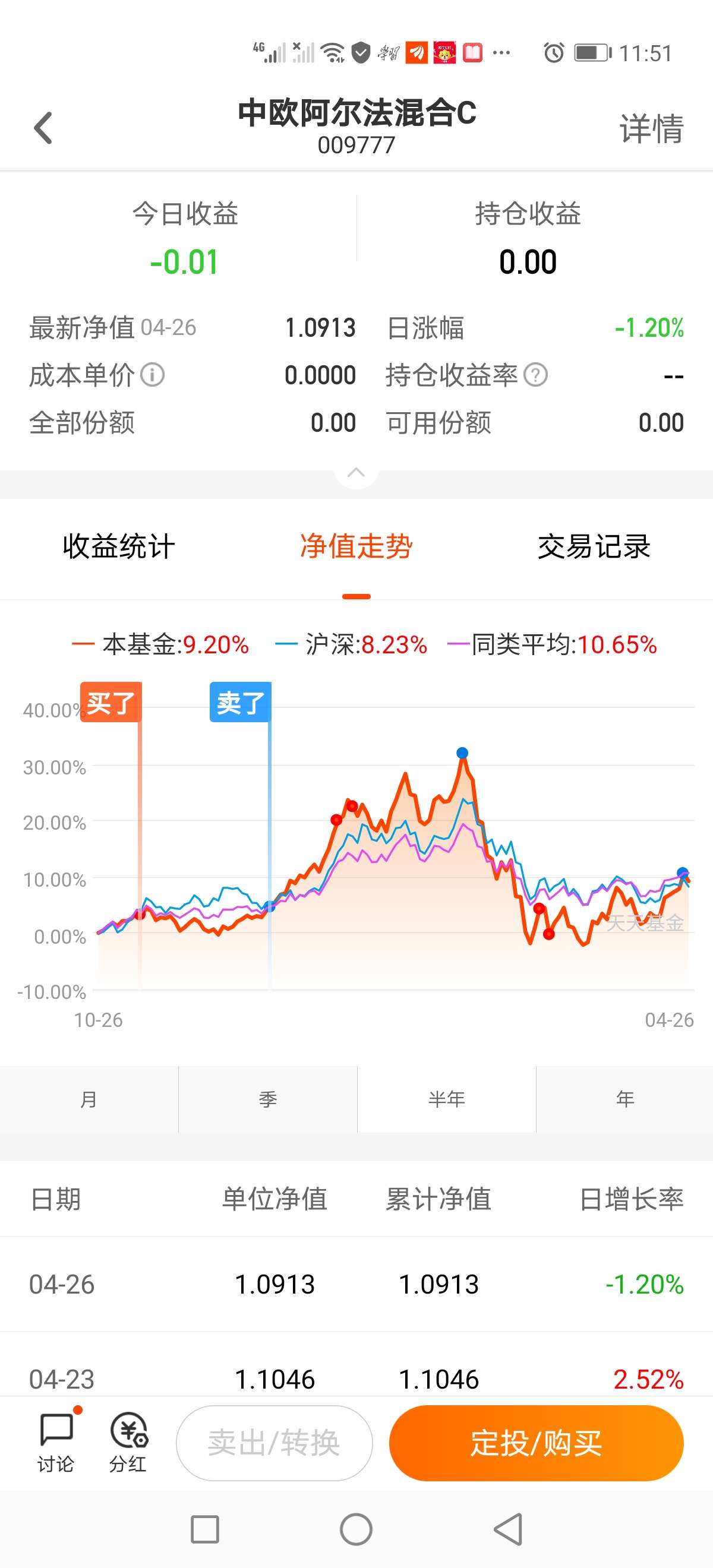Open the 成本单价 info icon
713x1568 pixels.
point(152,375)
